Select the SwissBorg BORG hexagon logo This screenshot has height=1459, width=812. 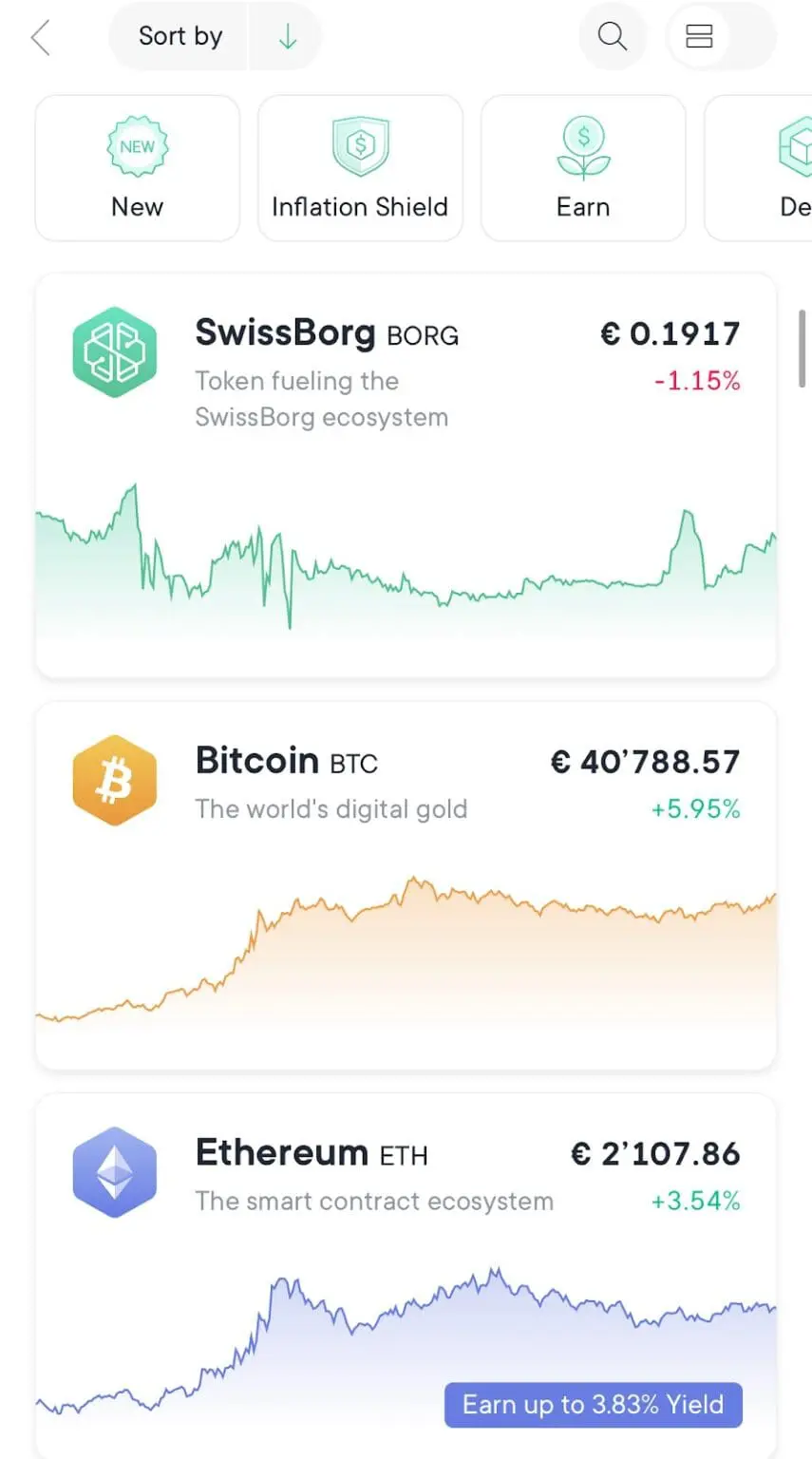coord(114,352)
